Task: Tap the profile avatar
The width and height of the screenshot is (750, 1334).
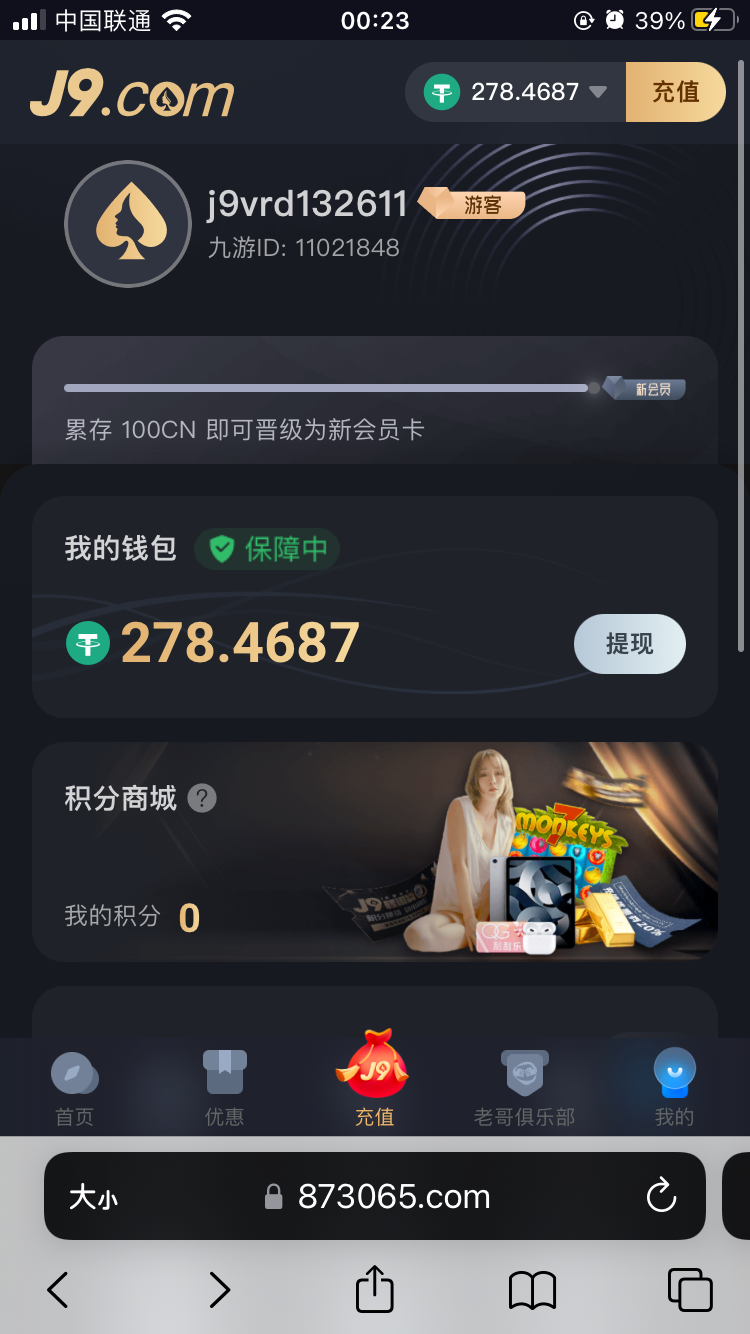Action: click(x=127, y=224)
